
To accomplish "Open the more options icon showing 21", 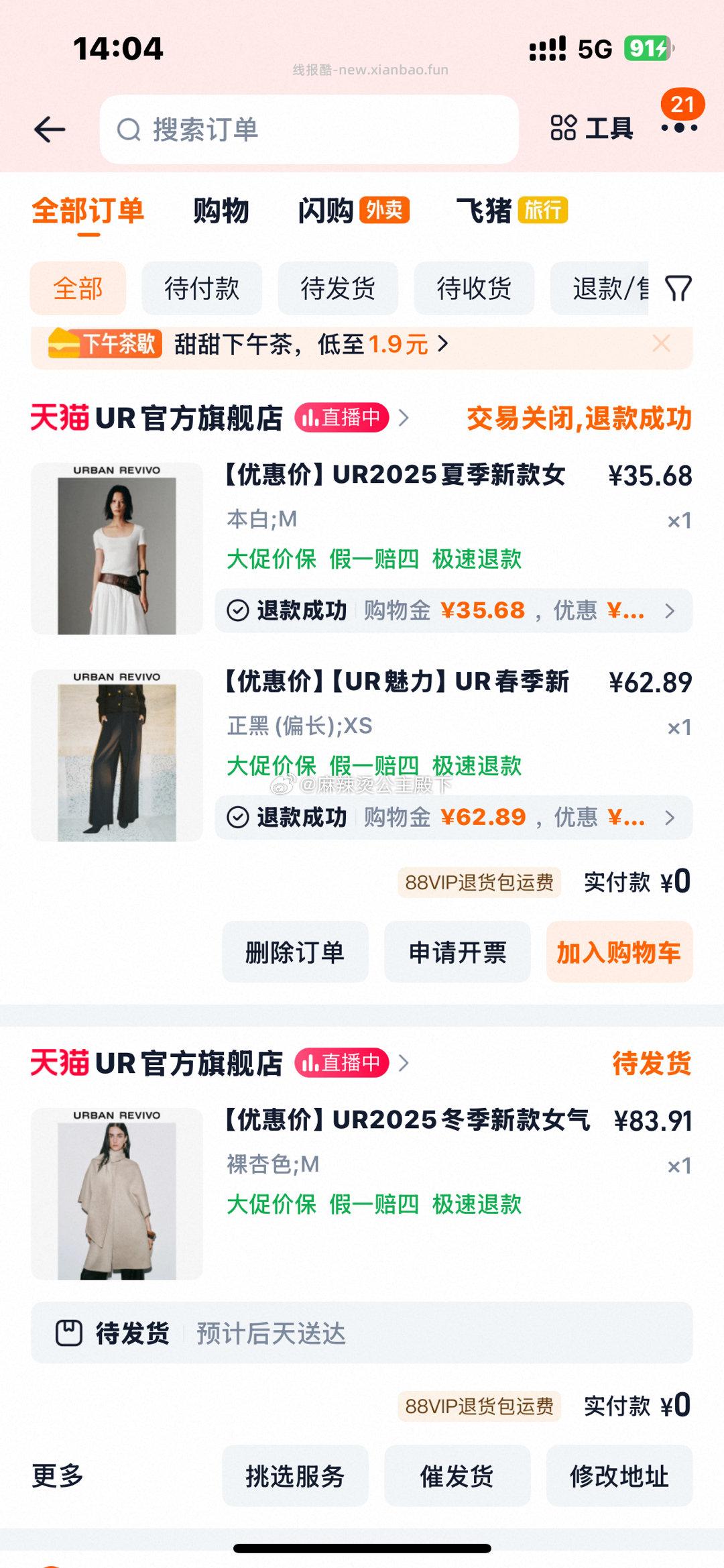I will click(679, 129).
